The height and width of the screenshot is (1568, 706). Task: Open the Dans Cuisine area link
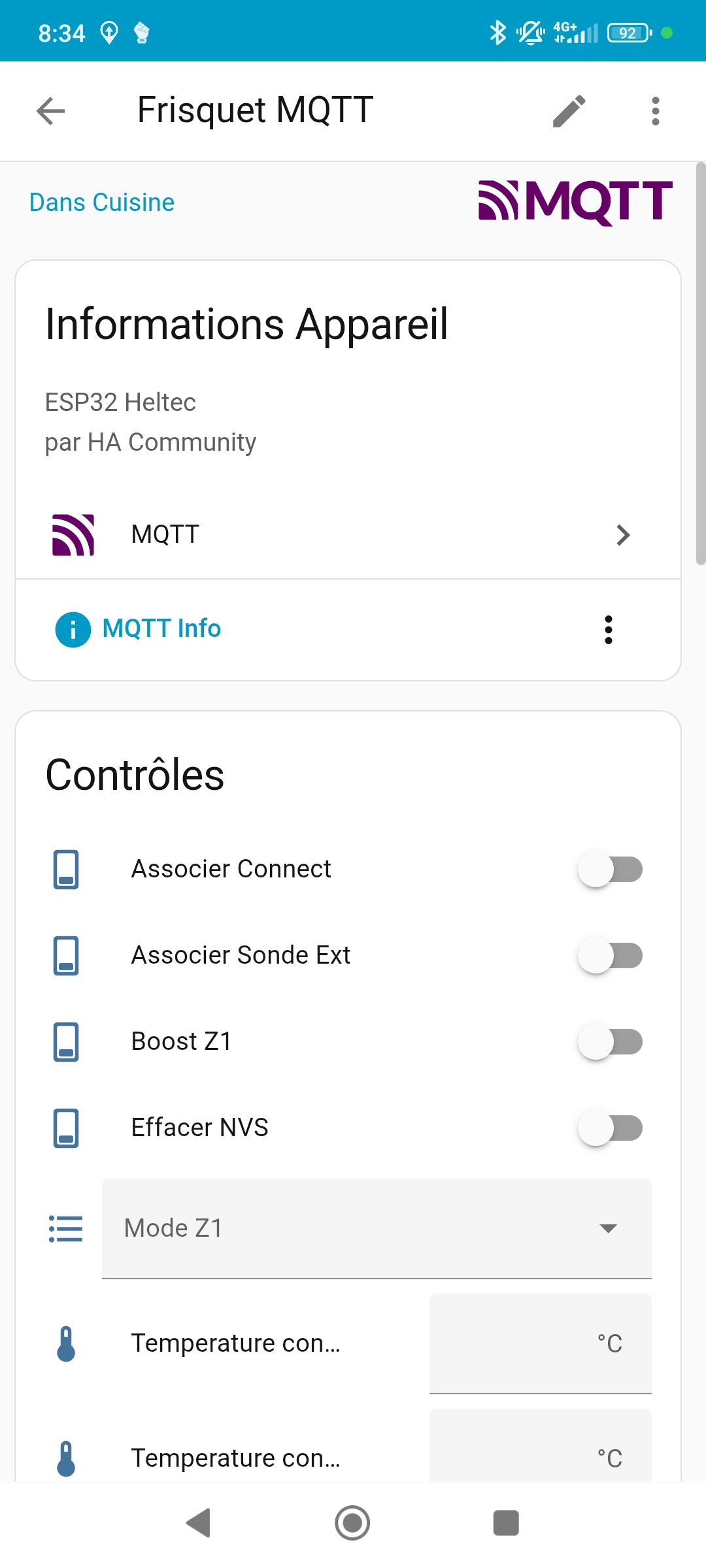(x=102, y=203)
